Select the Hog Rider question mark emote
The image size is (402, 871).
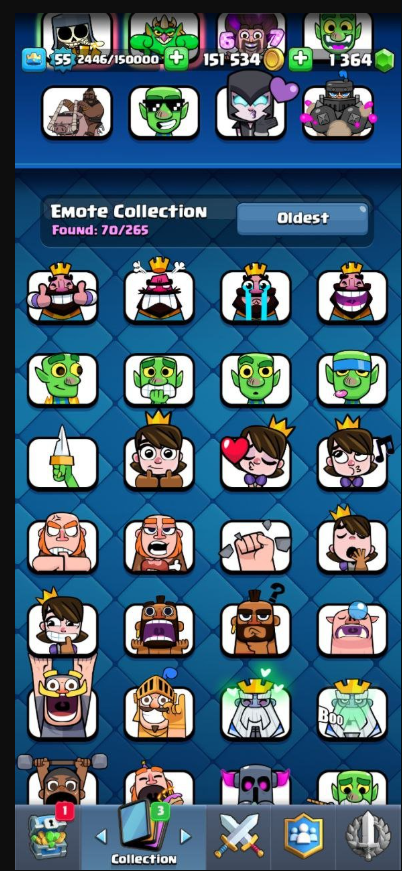[x=255, y=624]
